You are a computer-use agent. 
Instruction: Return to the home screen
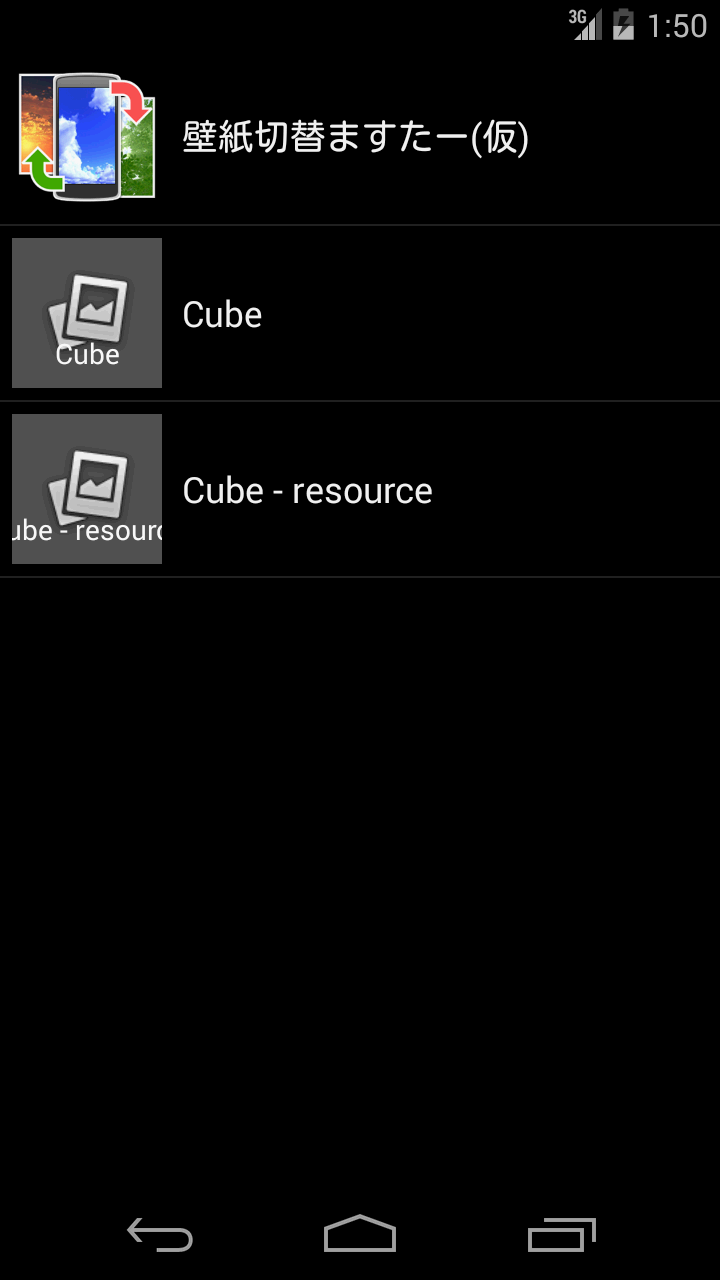360,1235
